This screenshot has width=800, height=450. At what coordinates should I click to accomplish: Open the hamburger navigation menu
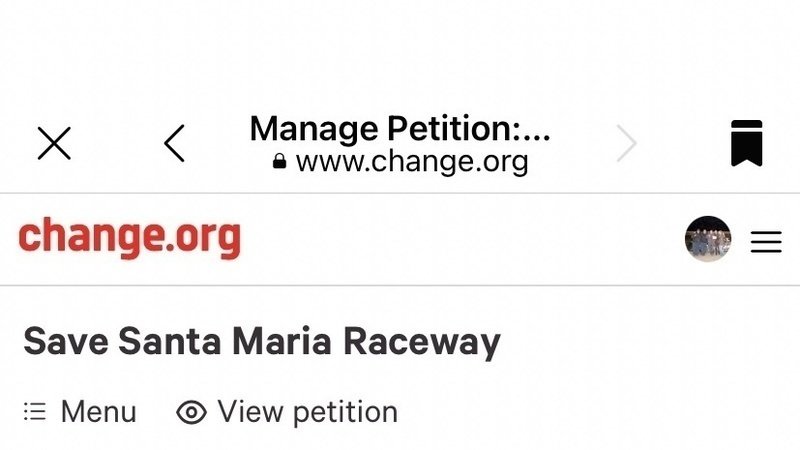pyautogui.click(x=766, y=241)
